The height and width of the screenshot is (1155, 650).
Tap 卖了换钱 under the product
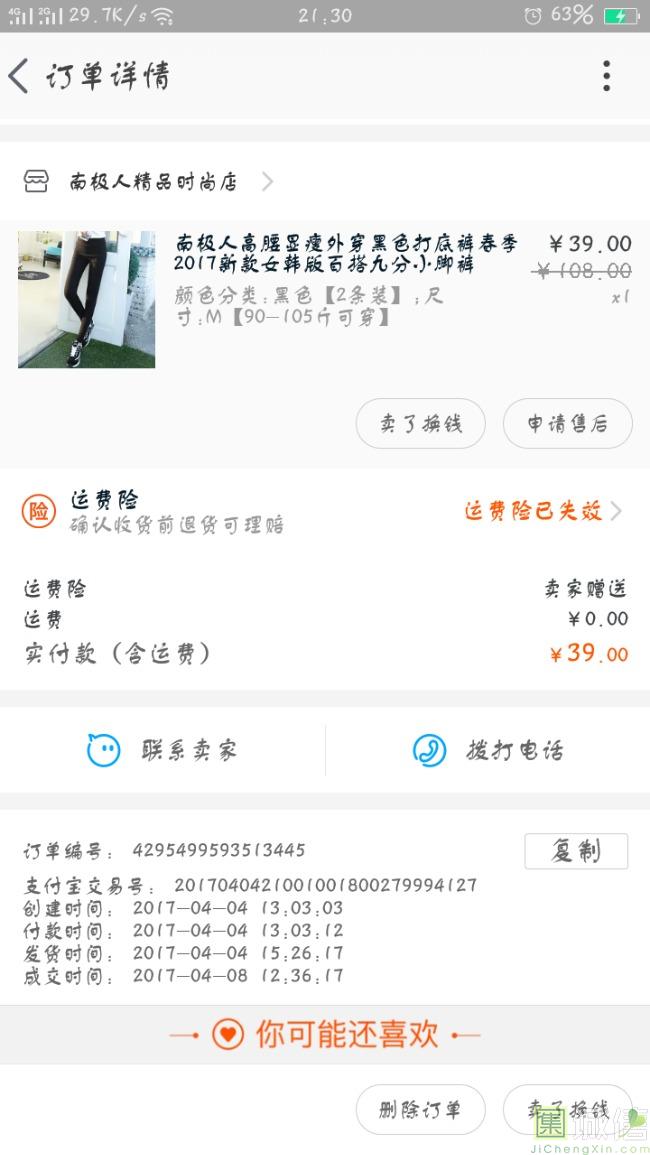click(x=421, y=424)
